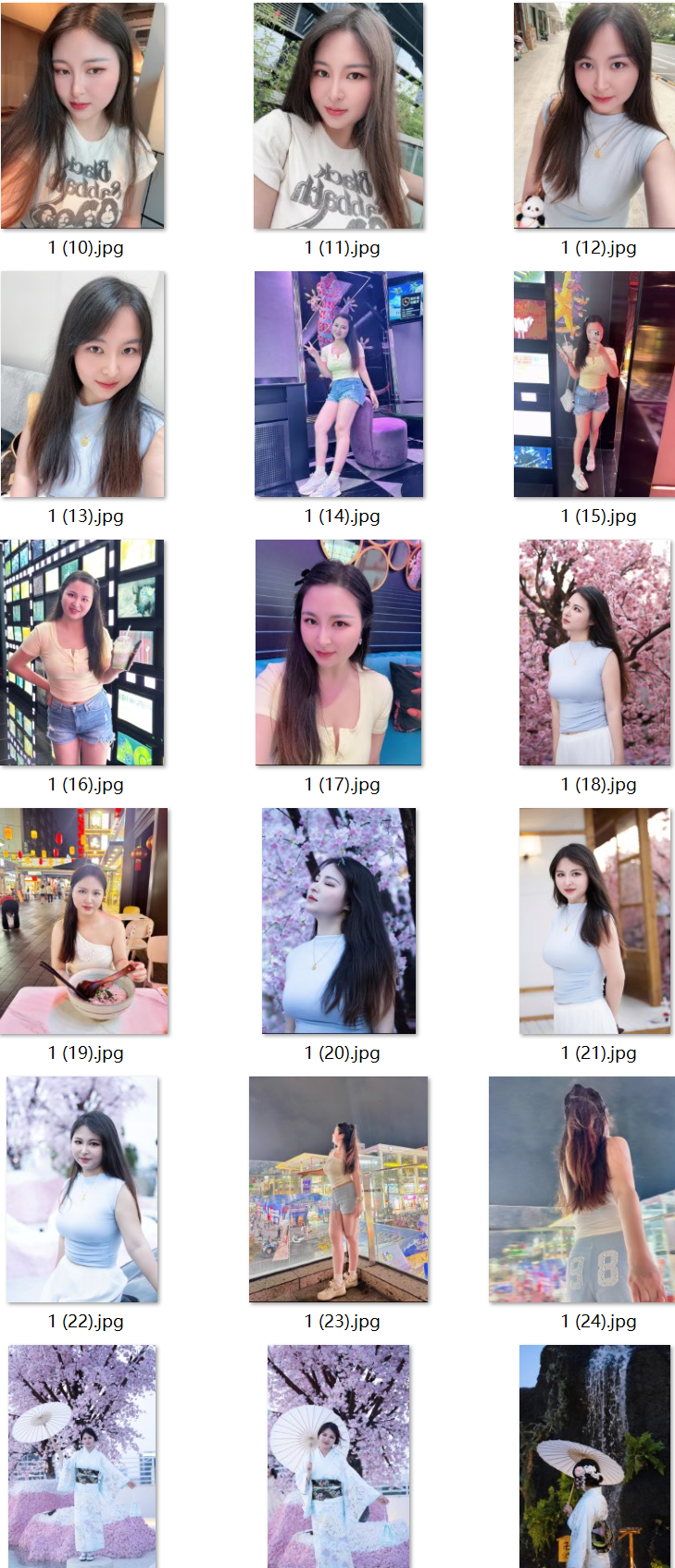Open the file 1 (10).jpg
Screen dimensions: 675x1568
pos(82,116)
